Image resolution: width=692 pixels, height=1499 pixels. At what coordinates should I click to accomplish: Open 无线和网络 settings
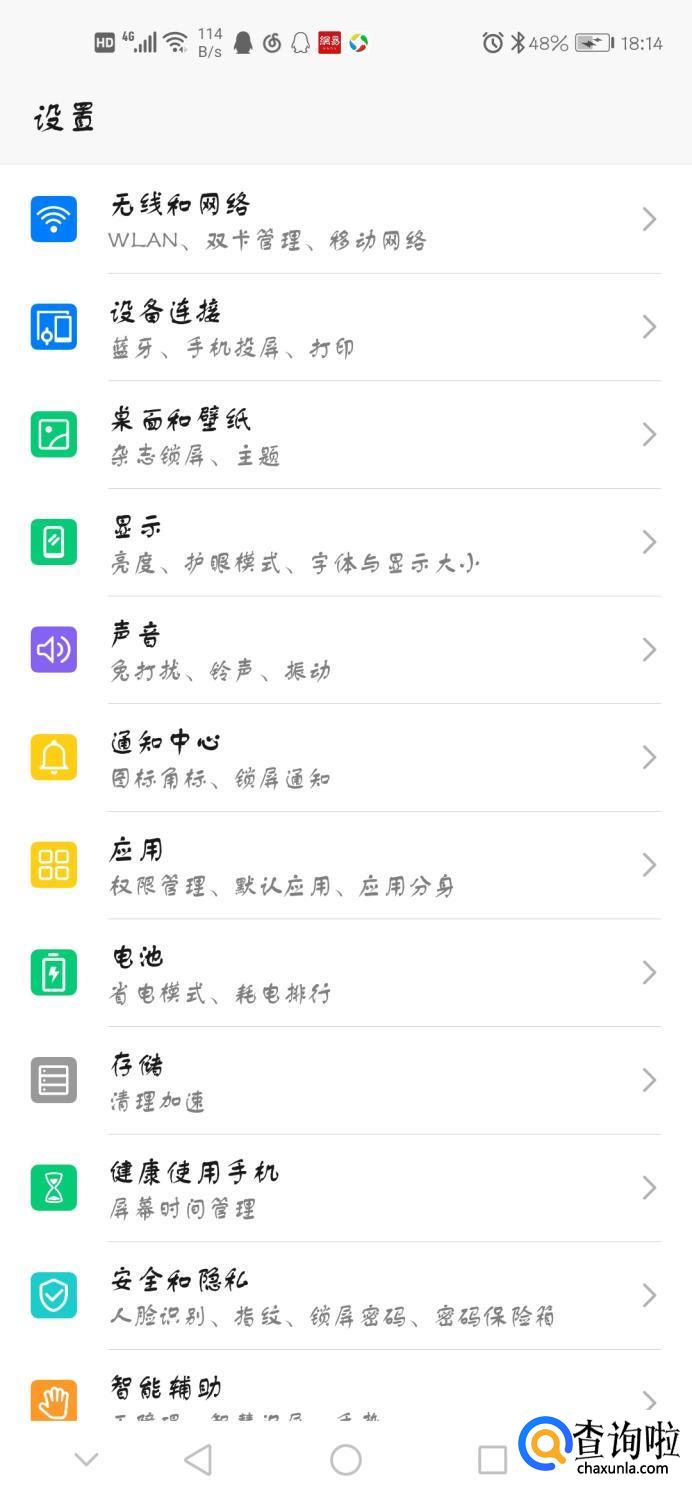345,220
